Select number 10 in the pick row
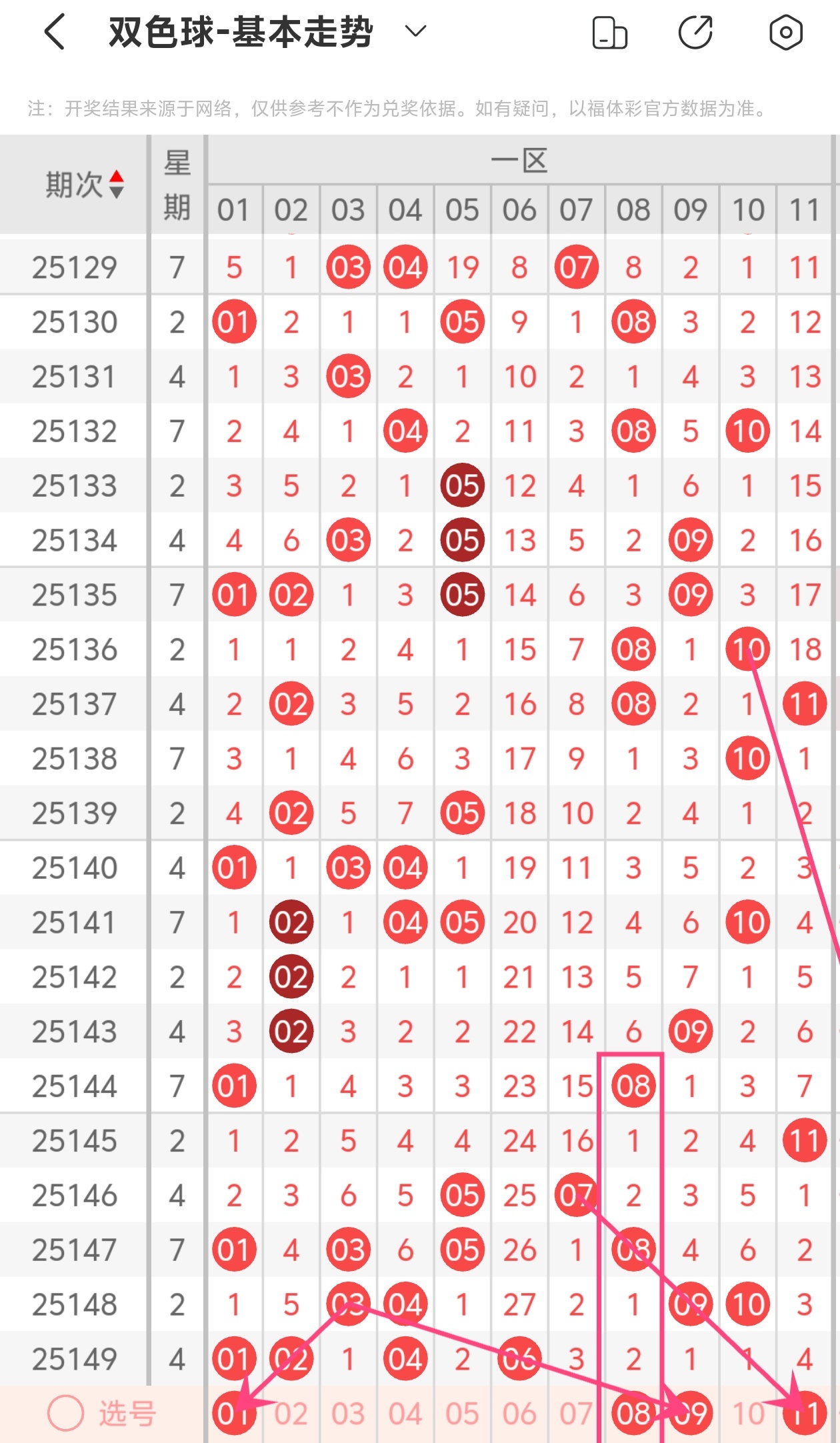Viewport: 840px width, 1443px height. [747, 1414]
